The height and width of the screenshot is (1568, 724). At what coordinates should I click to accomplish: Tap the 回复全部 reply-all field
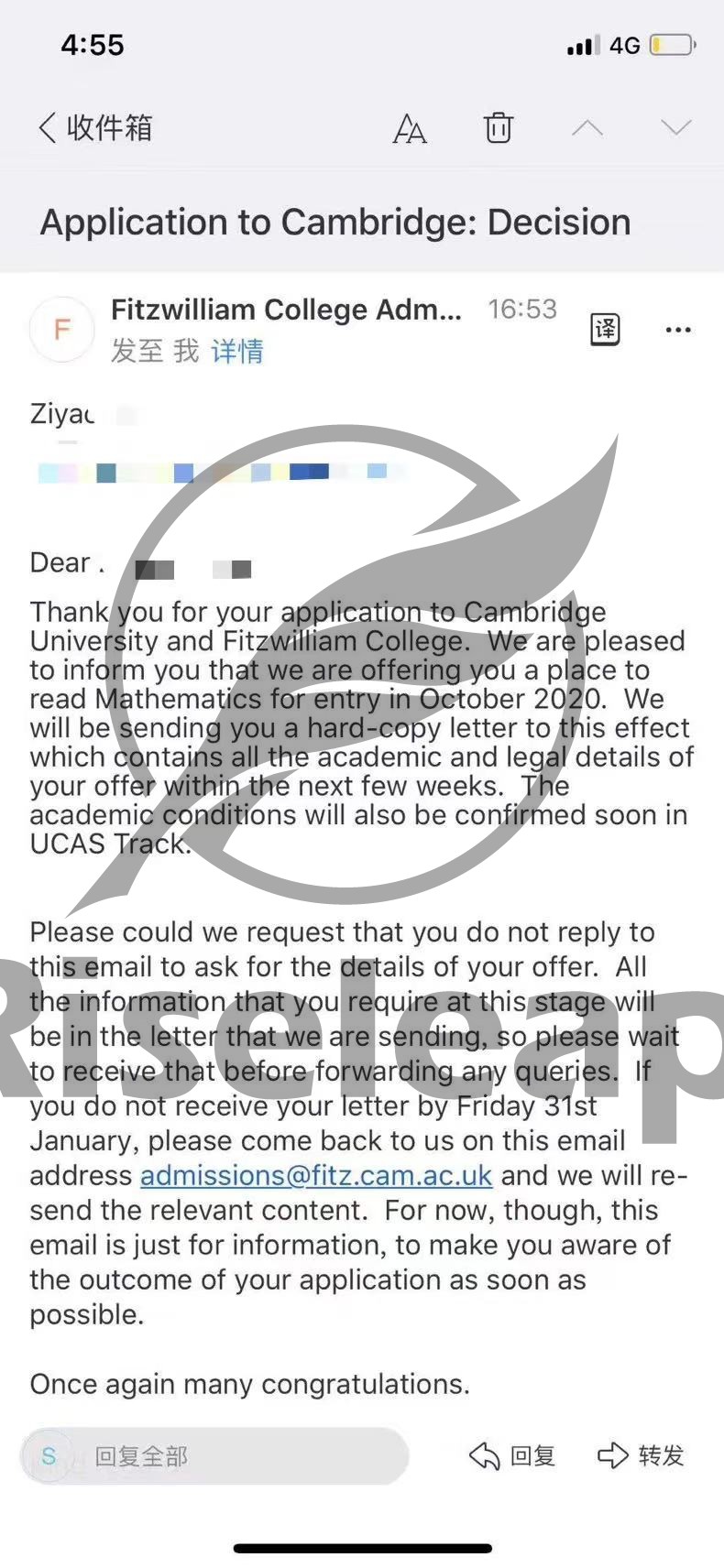click(214, 1456)
